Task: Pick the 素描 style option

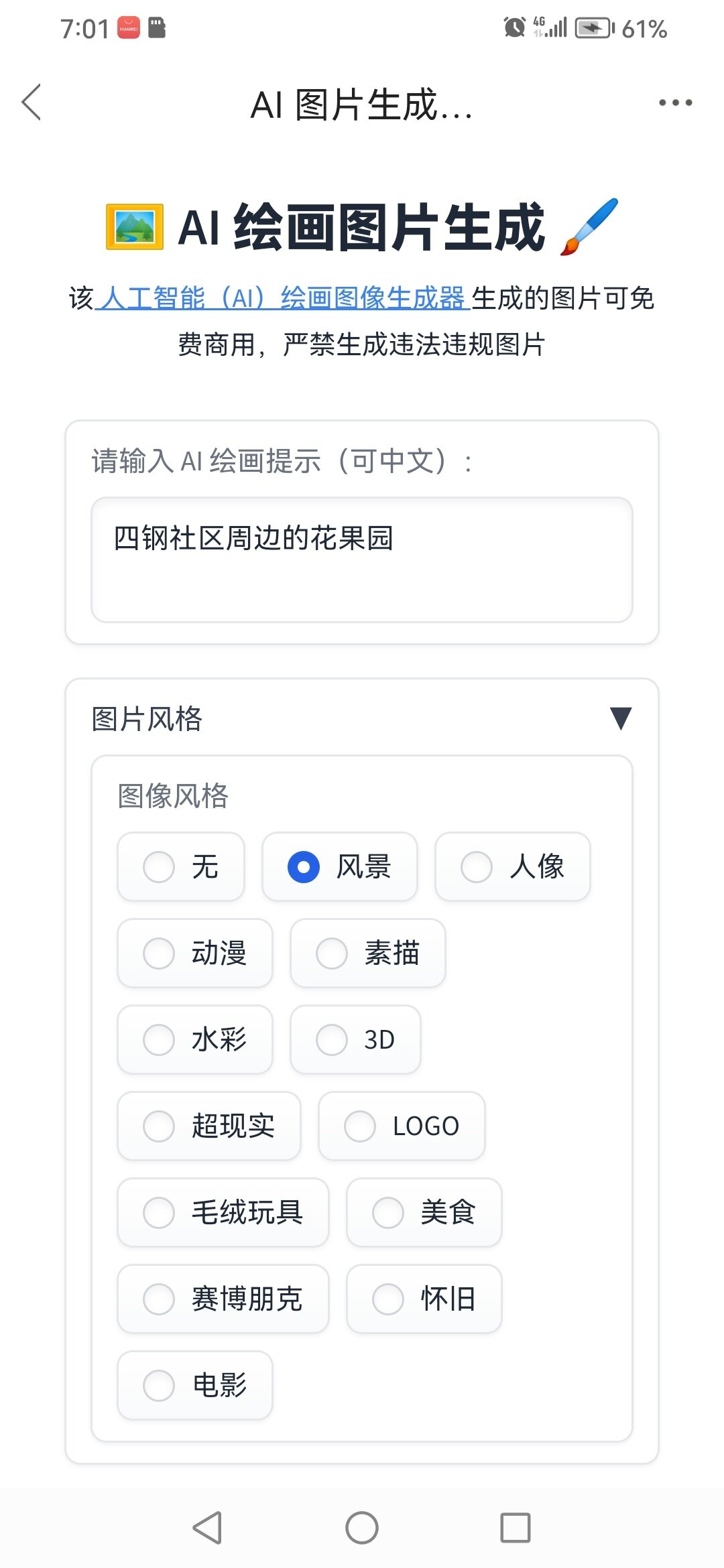Action: 367,953
